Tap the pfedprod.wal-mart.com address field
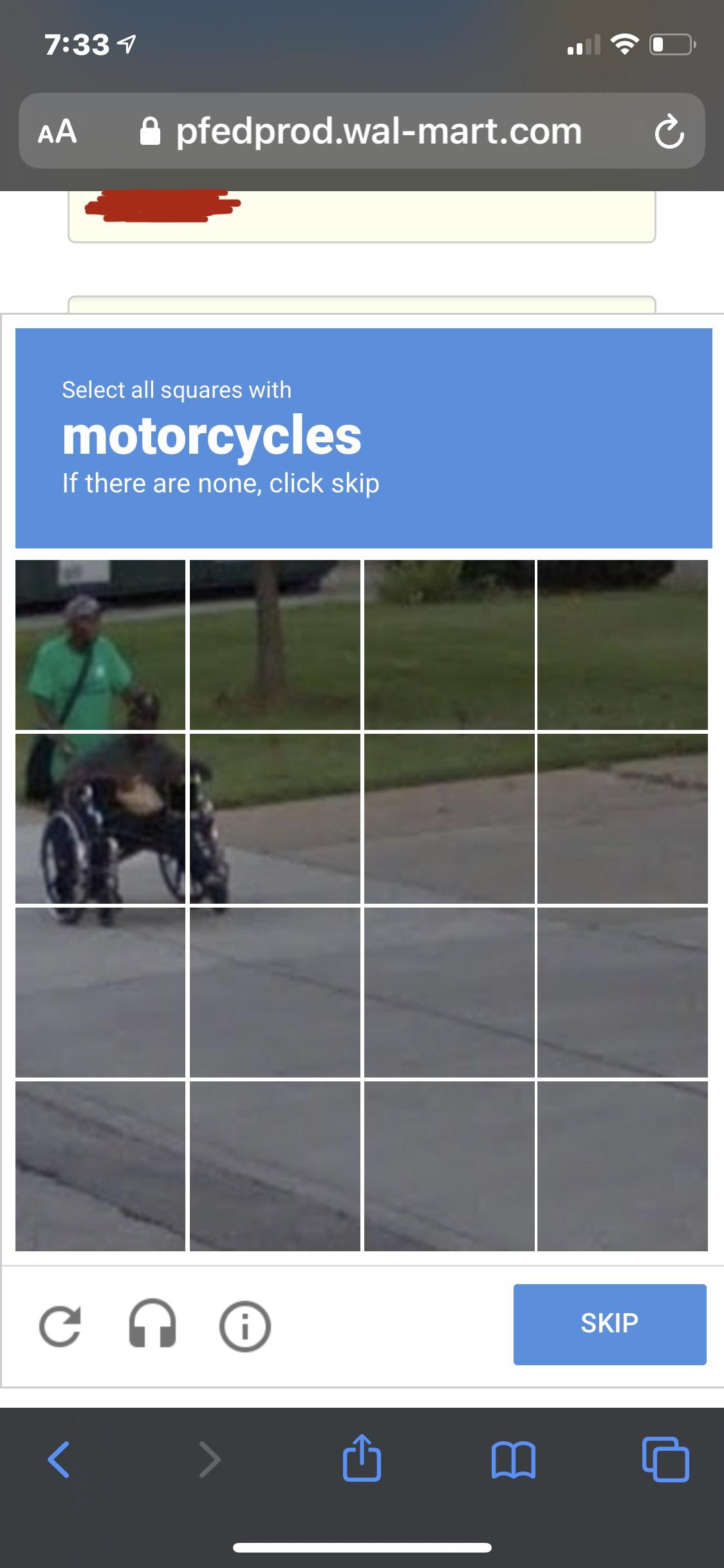724x1568 pixels. pos(378,131)
